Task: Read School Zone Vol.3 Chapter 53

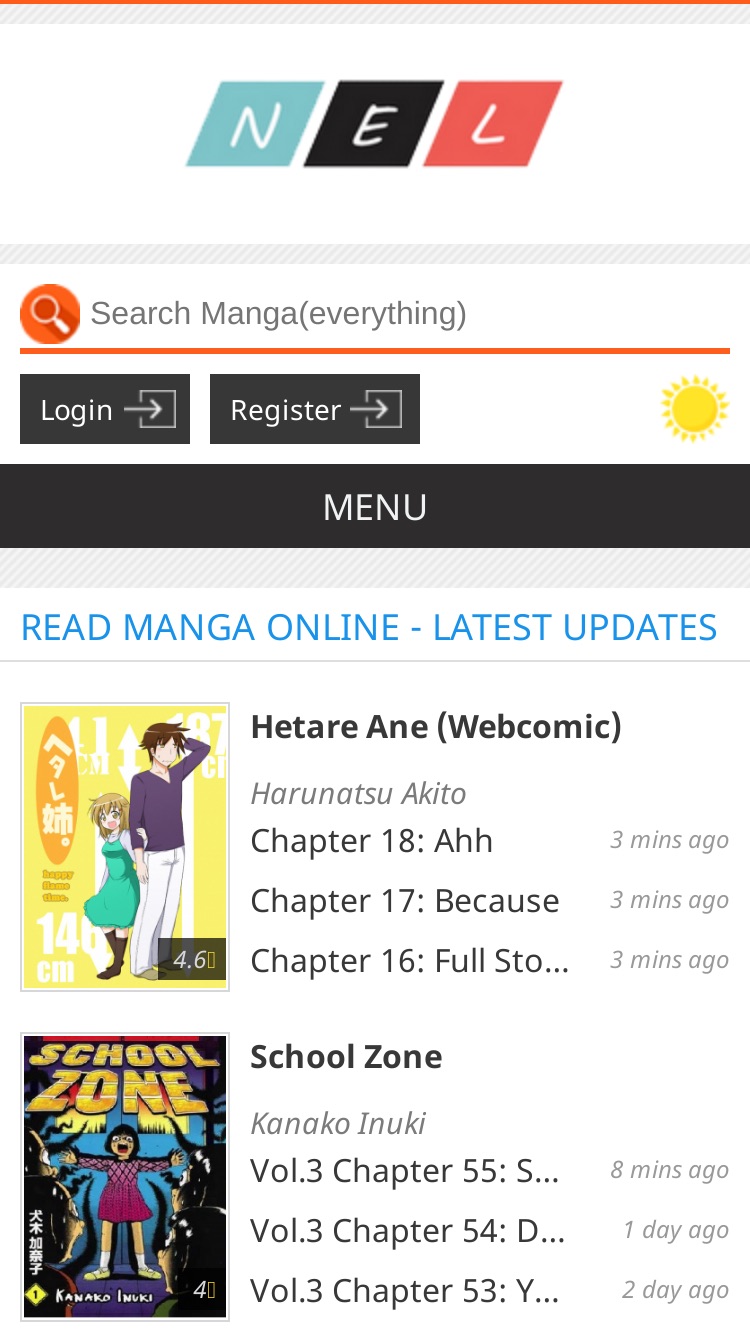Action: click(x=405, y=1290)
